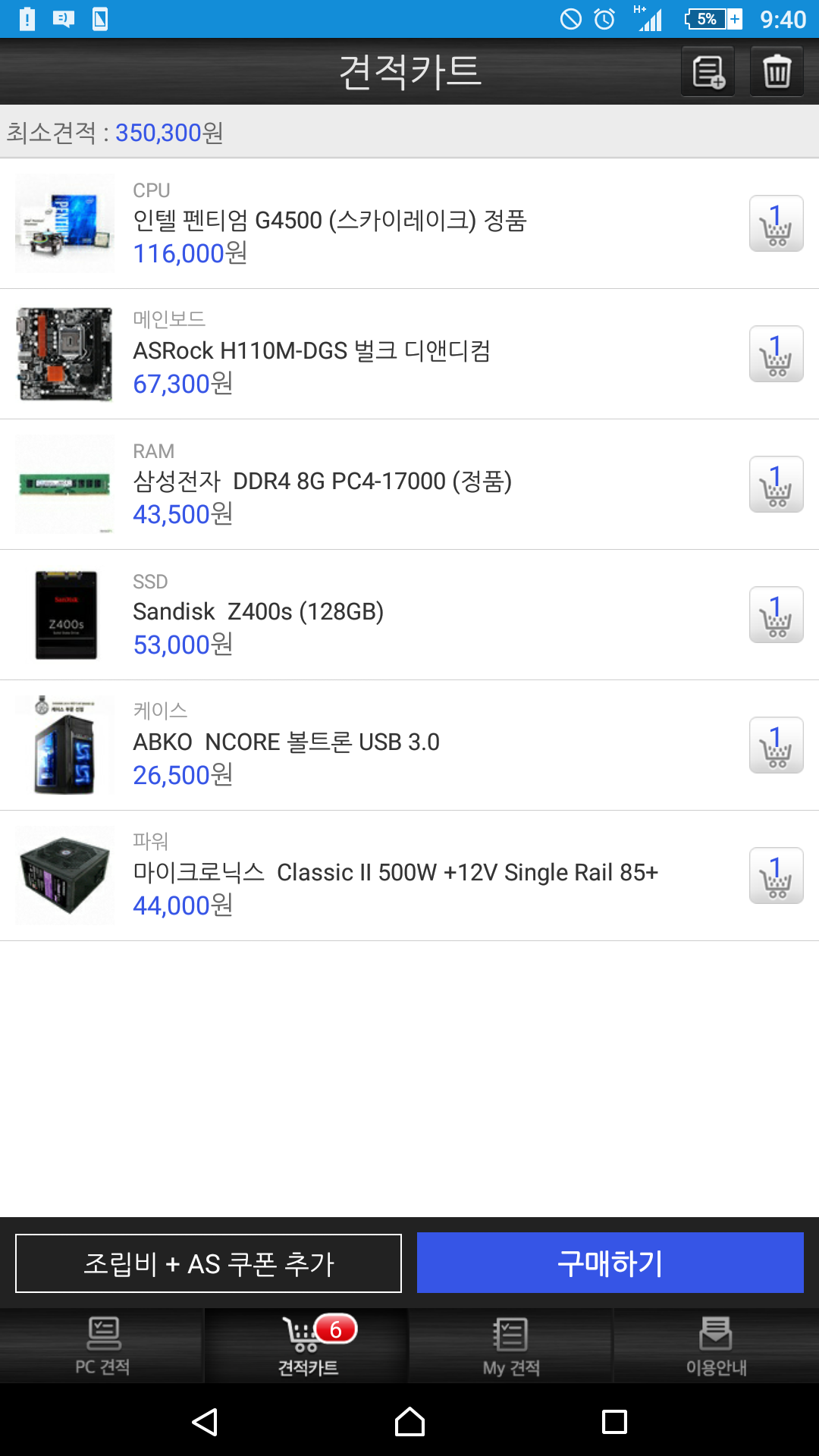Tap the 구매하기 purchase button

[x=610, y=1263]
